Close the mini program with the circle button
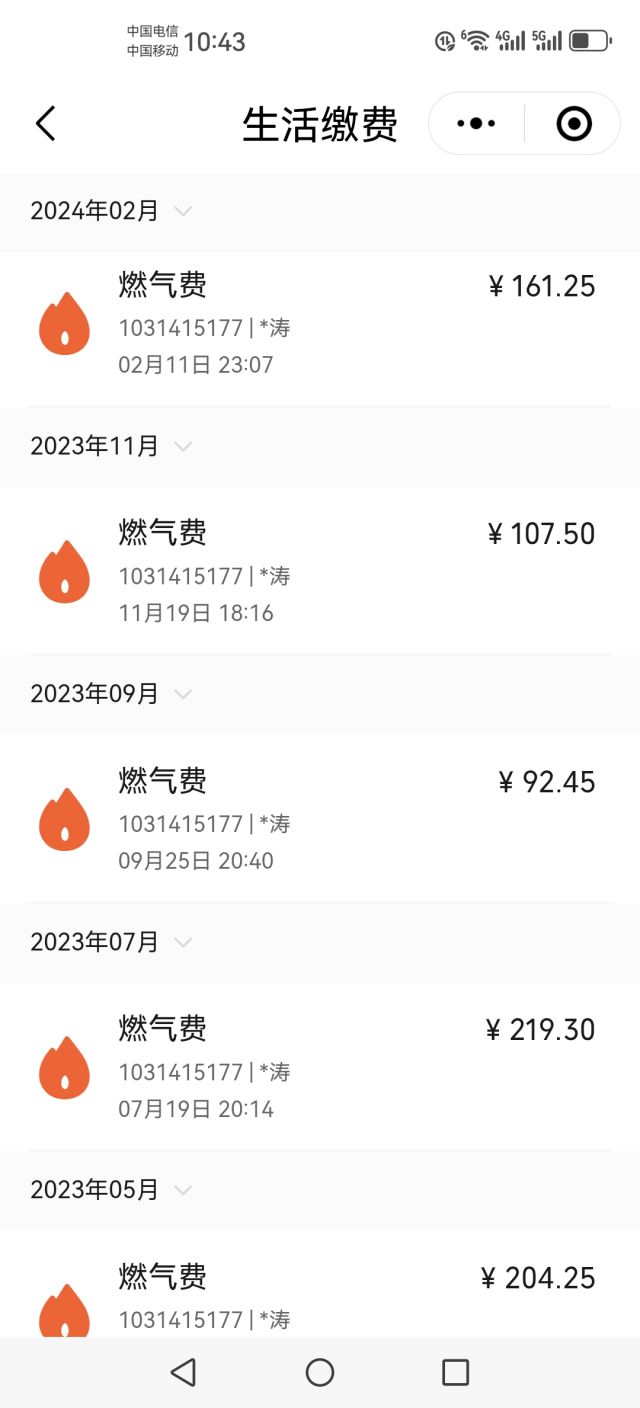 (574, 124)
